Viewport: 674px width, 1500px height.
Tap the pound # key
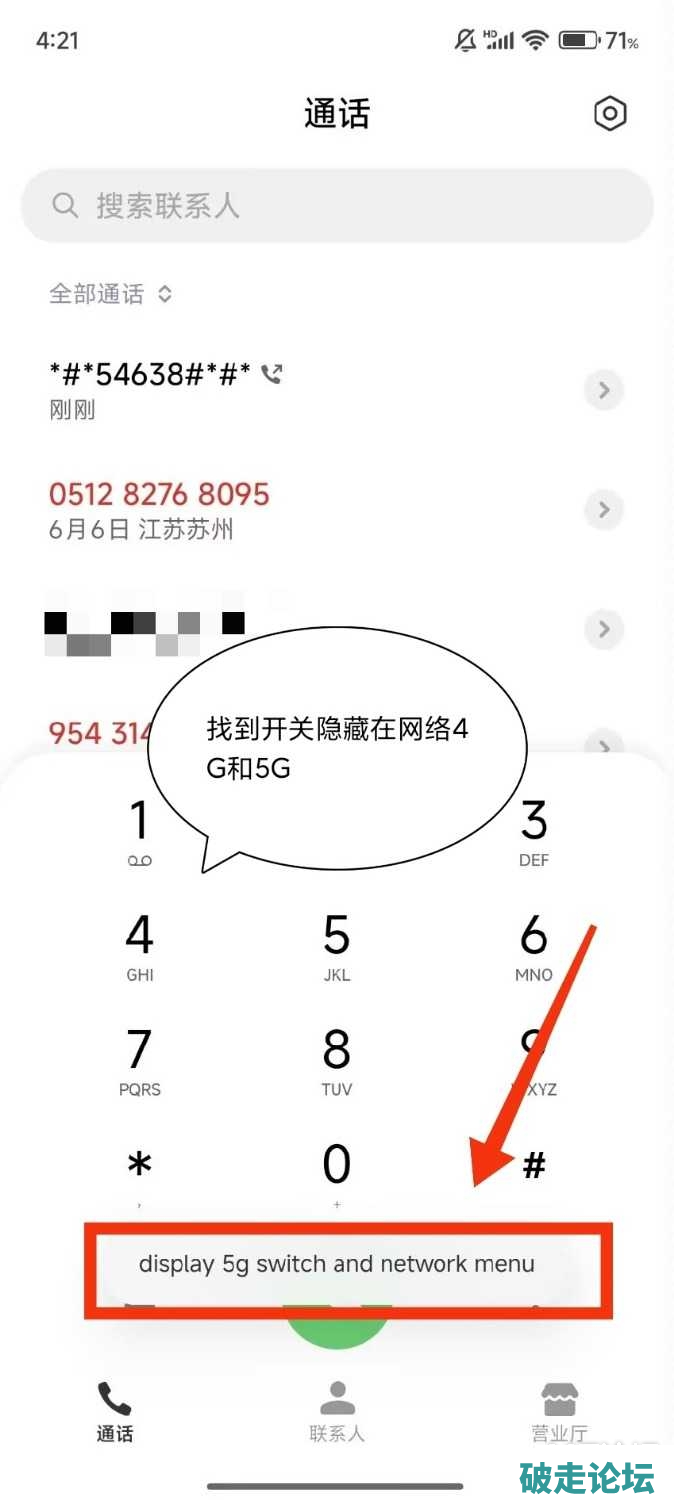pyautogui.click(x=535, y=1166)
